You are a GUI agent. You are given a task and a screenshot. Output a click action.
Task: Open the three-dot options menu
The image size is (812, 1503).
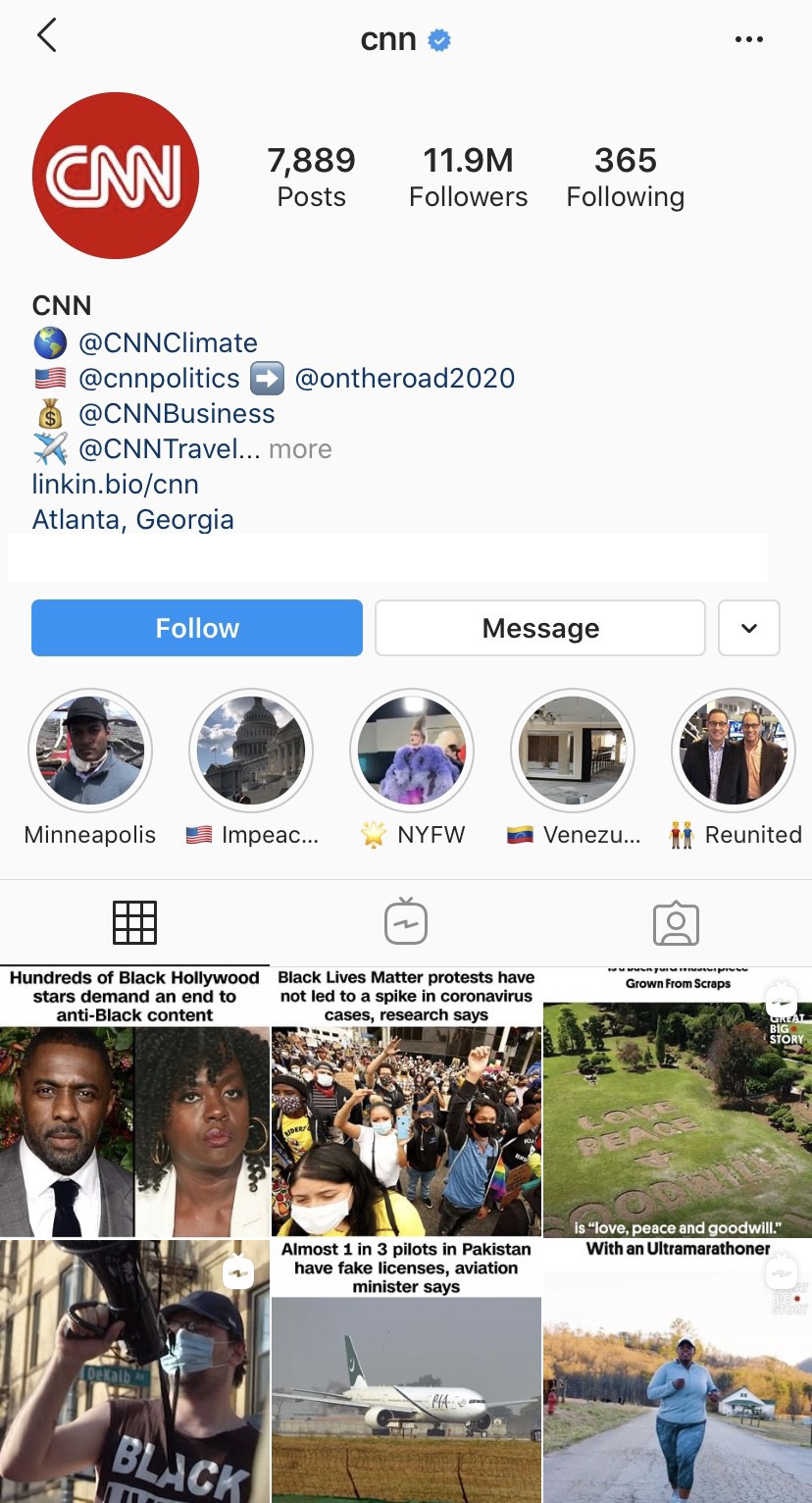748,39
